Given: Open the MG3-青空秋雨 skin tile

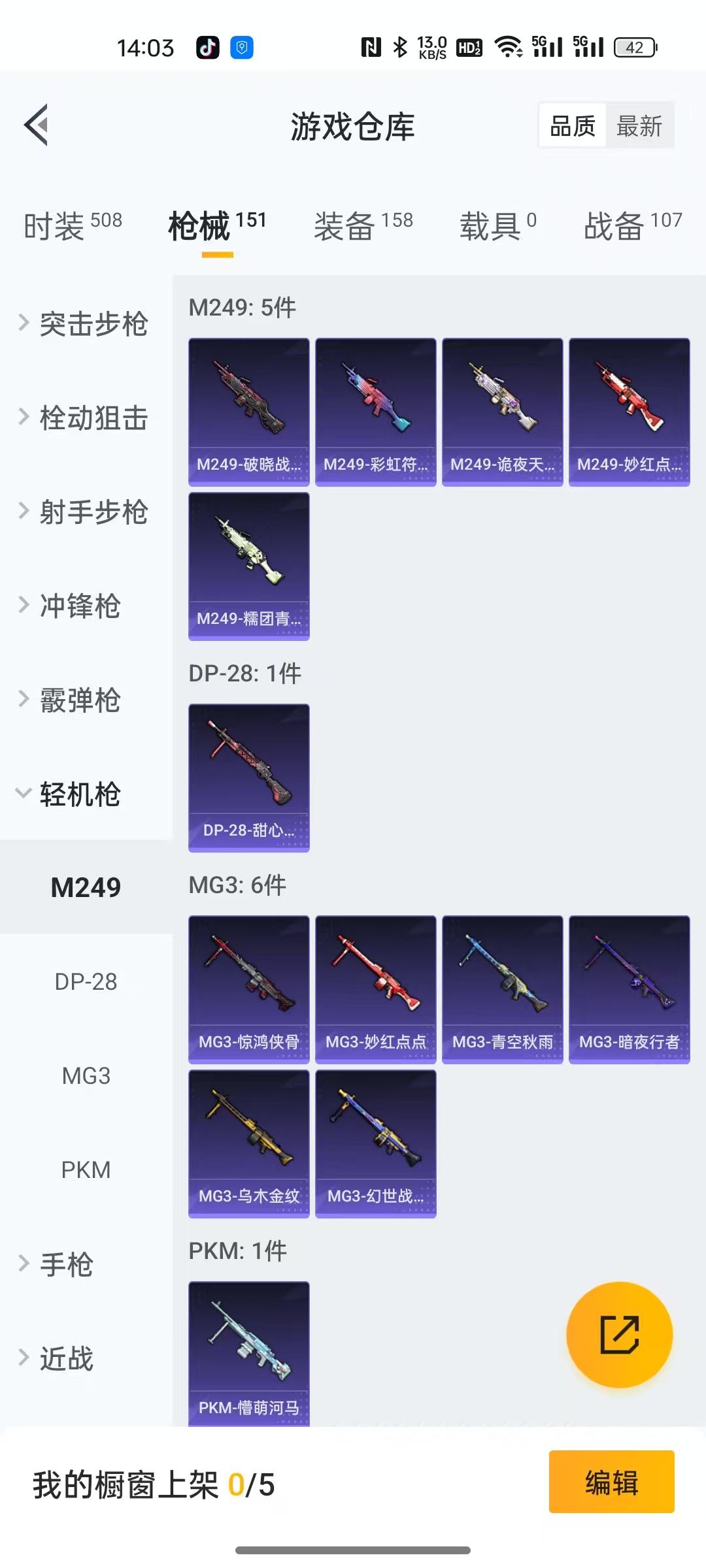Looking at the screenshot, I should [x=502, y=989].
